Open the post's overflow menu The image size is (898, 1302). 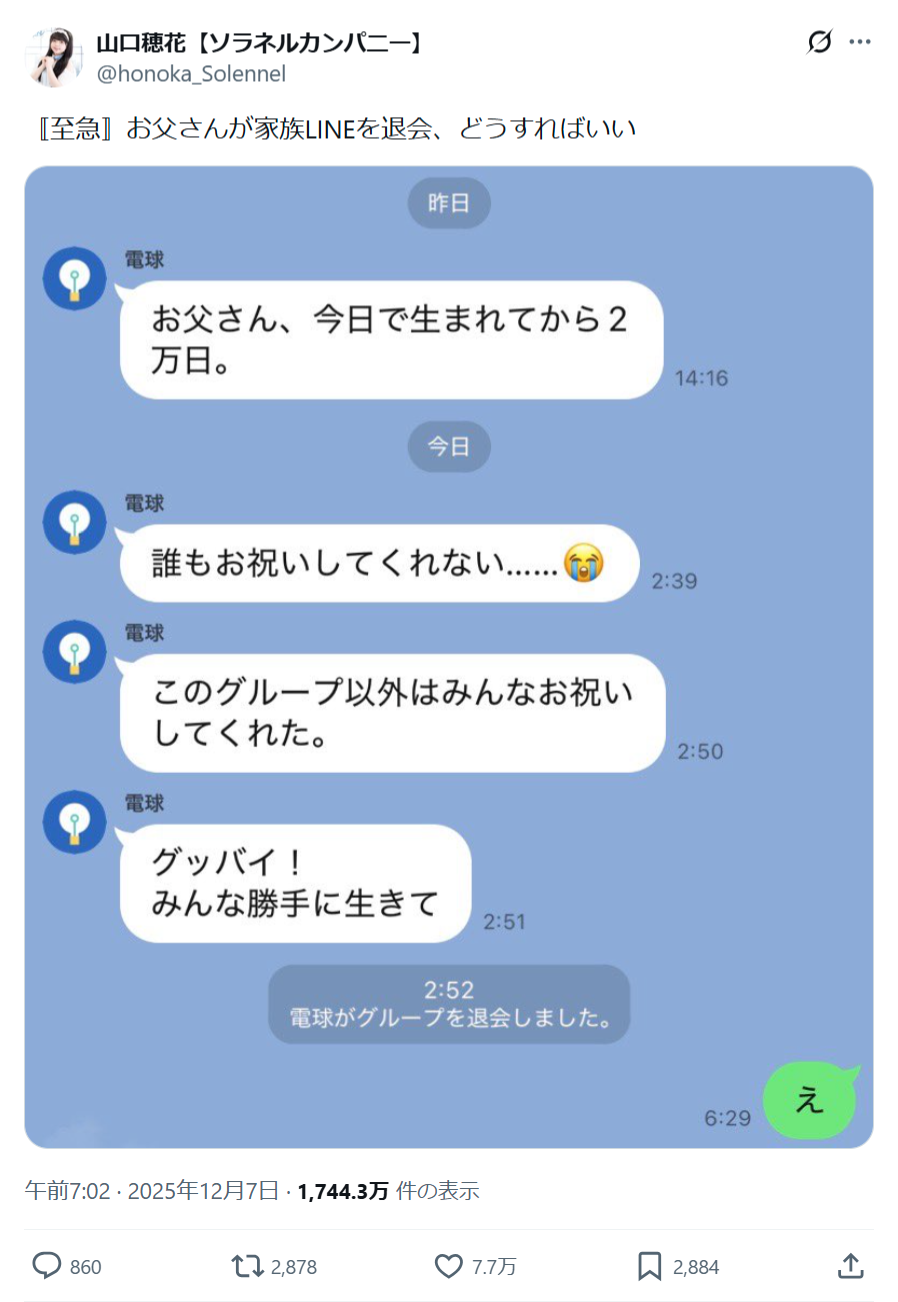[x=860, y=42]
